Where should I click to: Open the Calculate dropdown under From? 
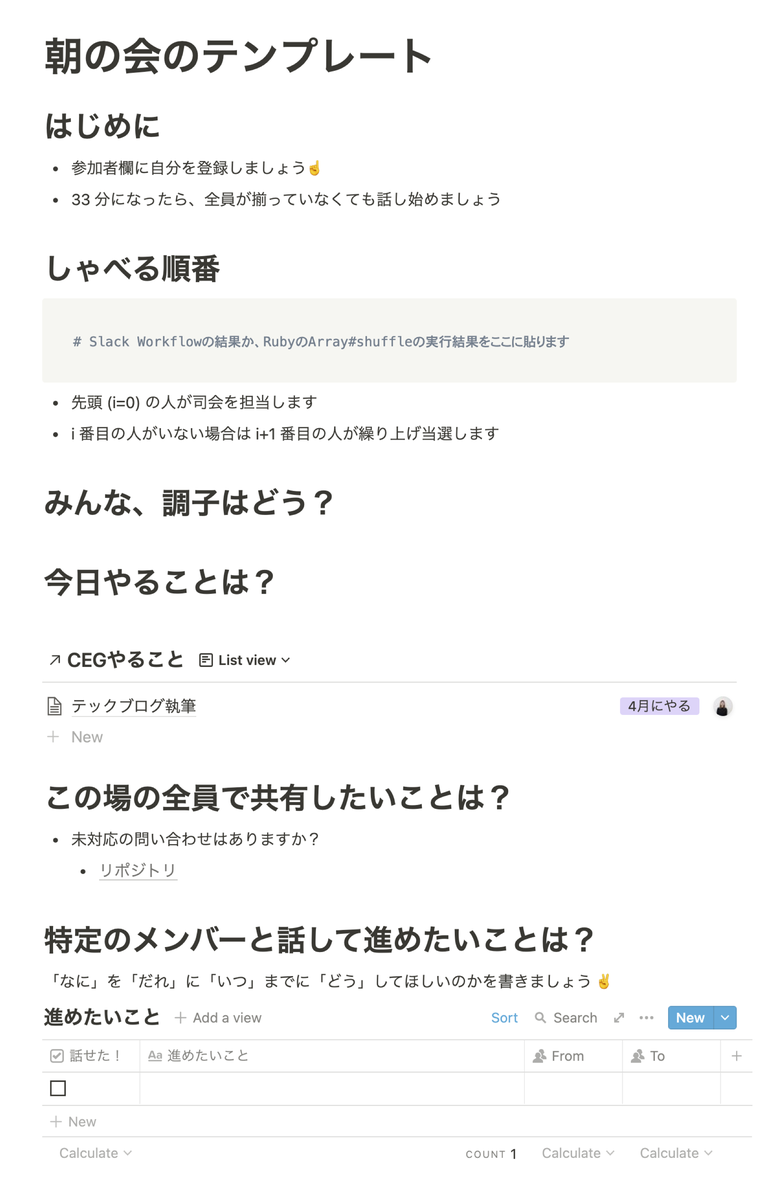point(577,1153)
